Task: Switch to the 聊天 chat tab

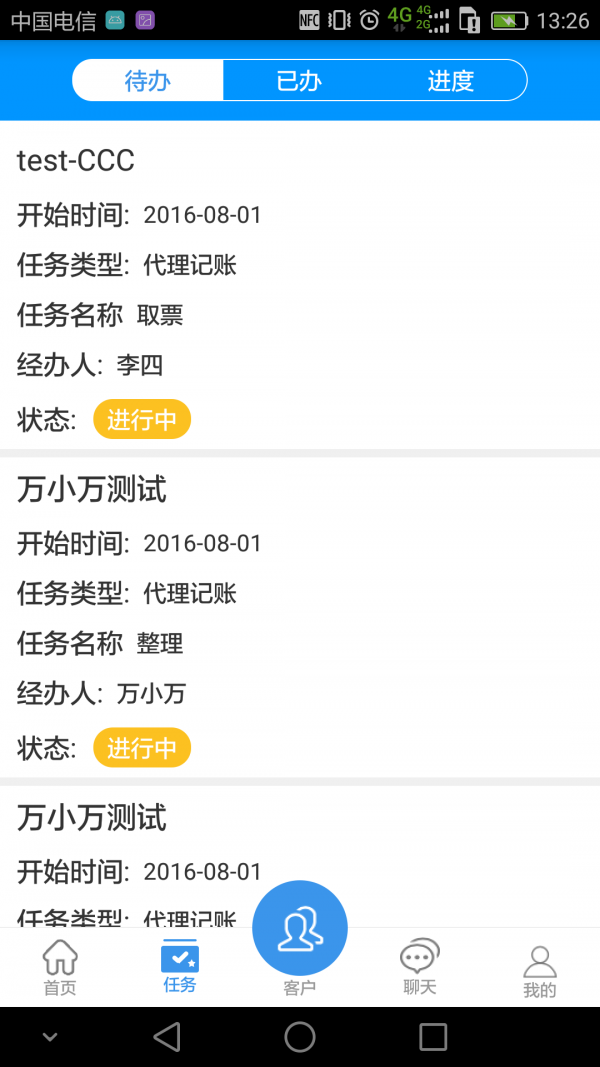Action: (420, 967)
